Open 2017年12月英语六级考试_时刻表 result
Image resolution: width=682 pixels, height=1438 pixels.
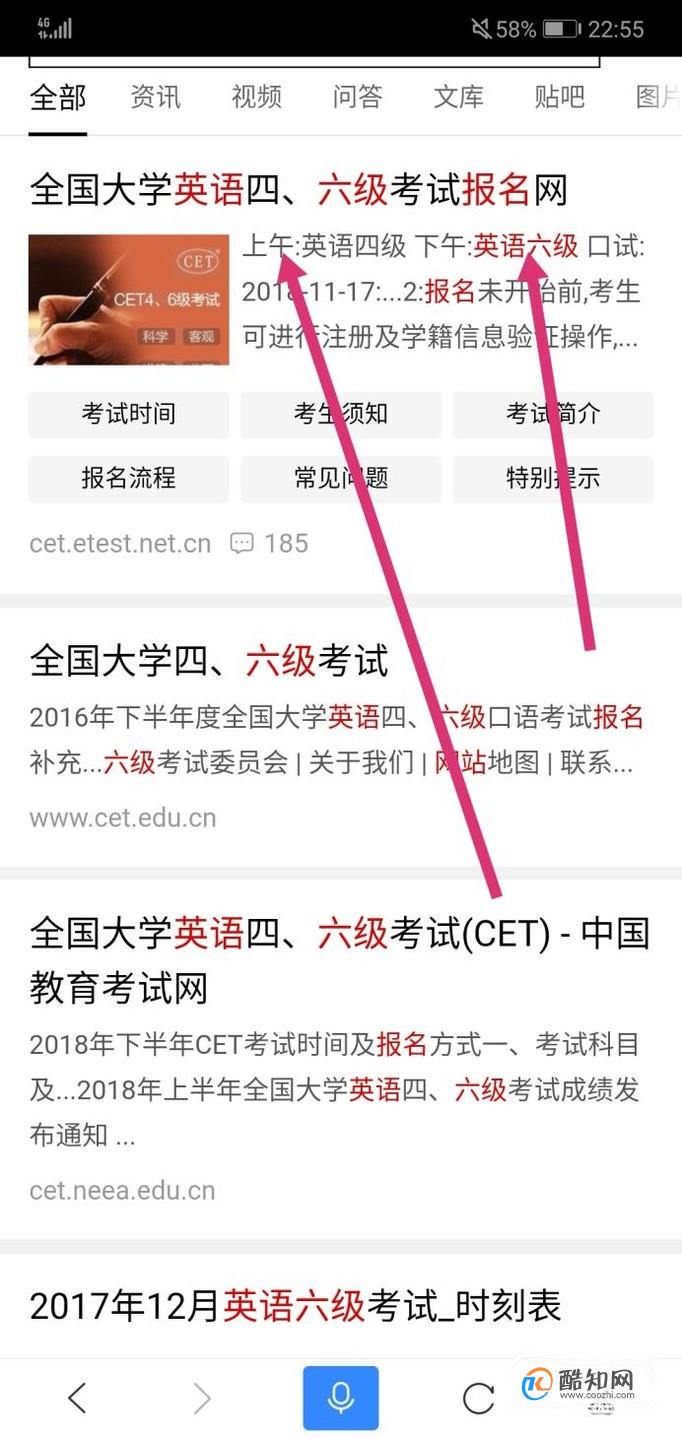pos(296,1306)
